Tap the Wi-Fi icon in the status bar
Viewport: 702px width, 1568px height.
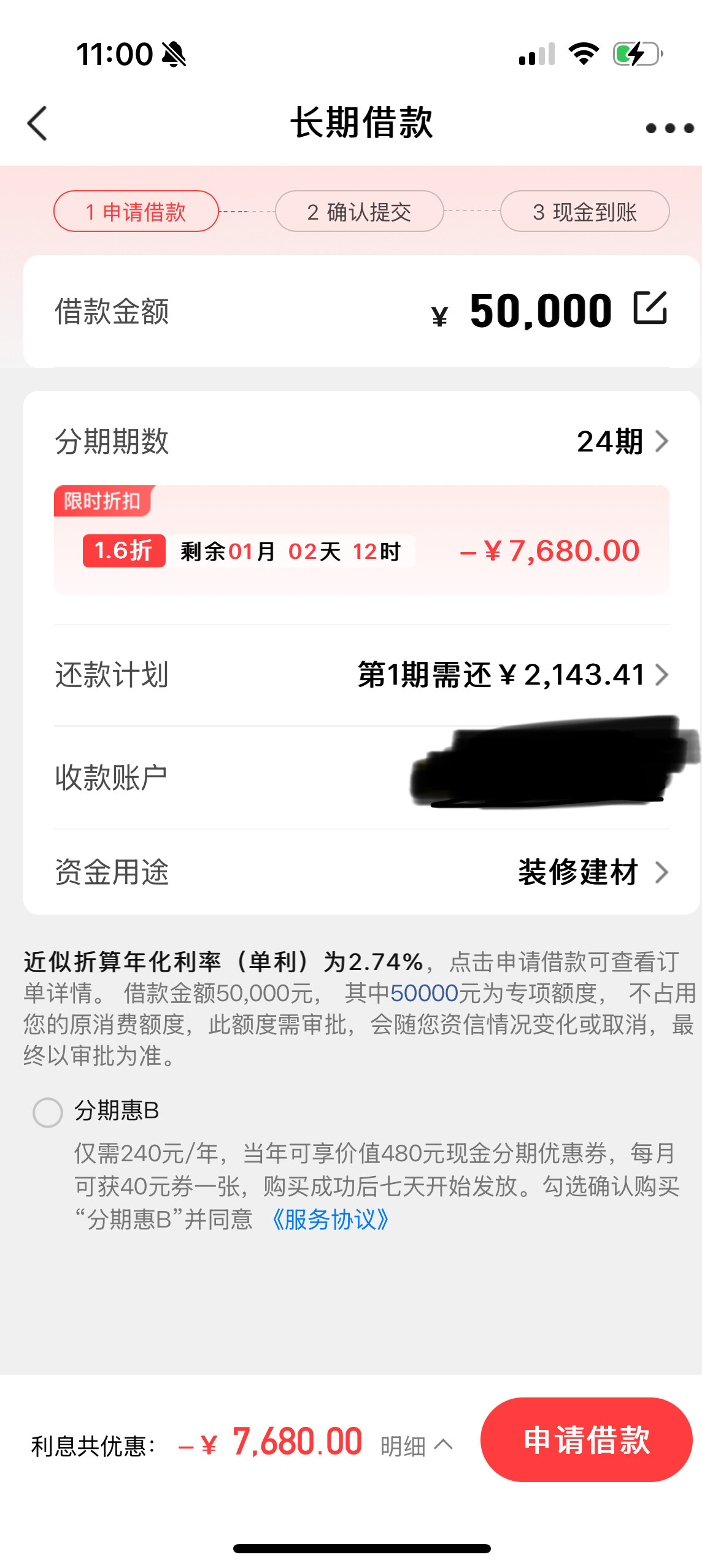pos(584,54)
